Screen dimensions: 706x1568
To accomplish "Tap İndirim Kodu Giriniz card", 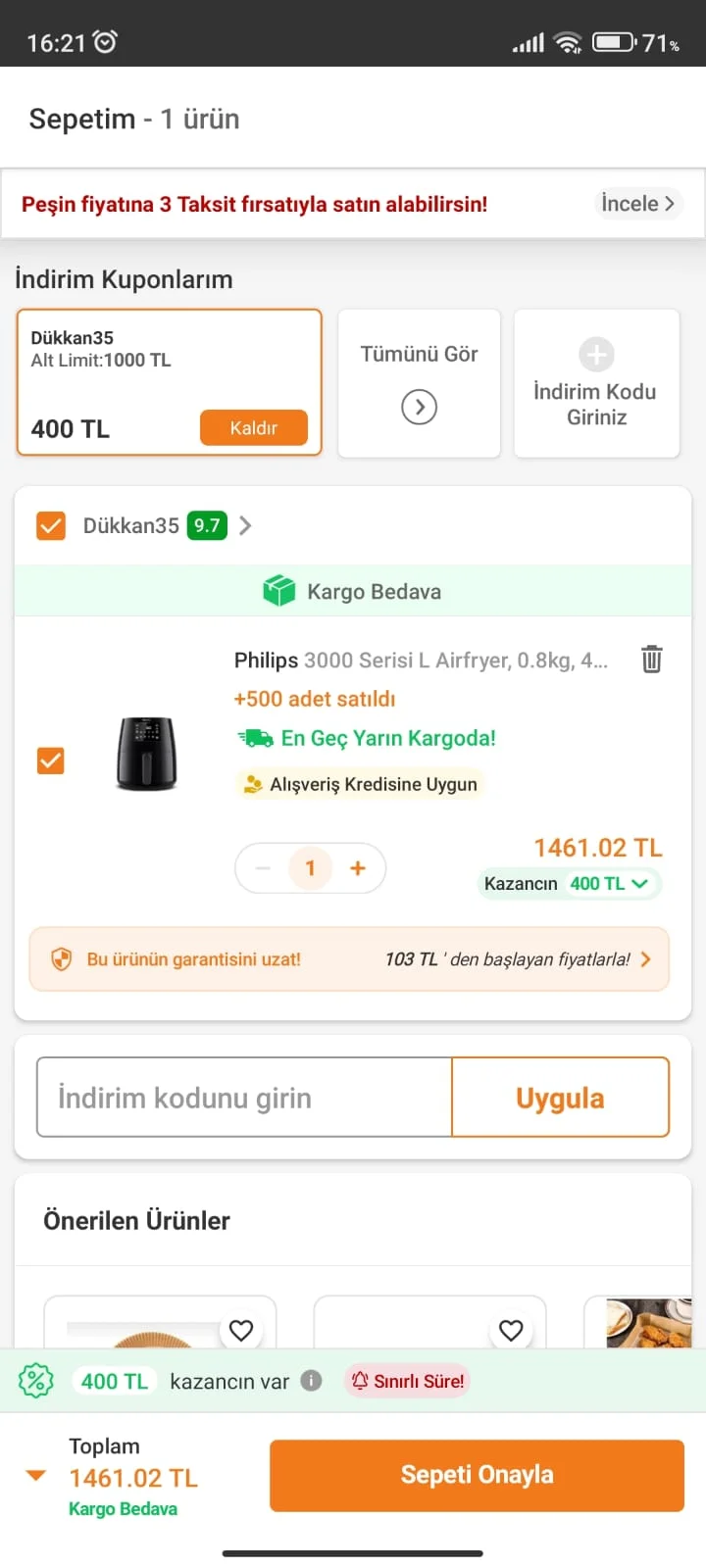I will (x=596, y=383).
